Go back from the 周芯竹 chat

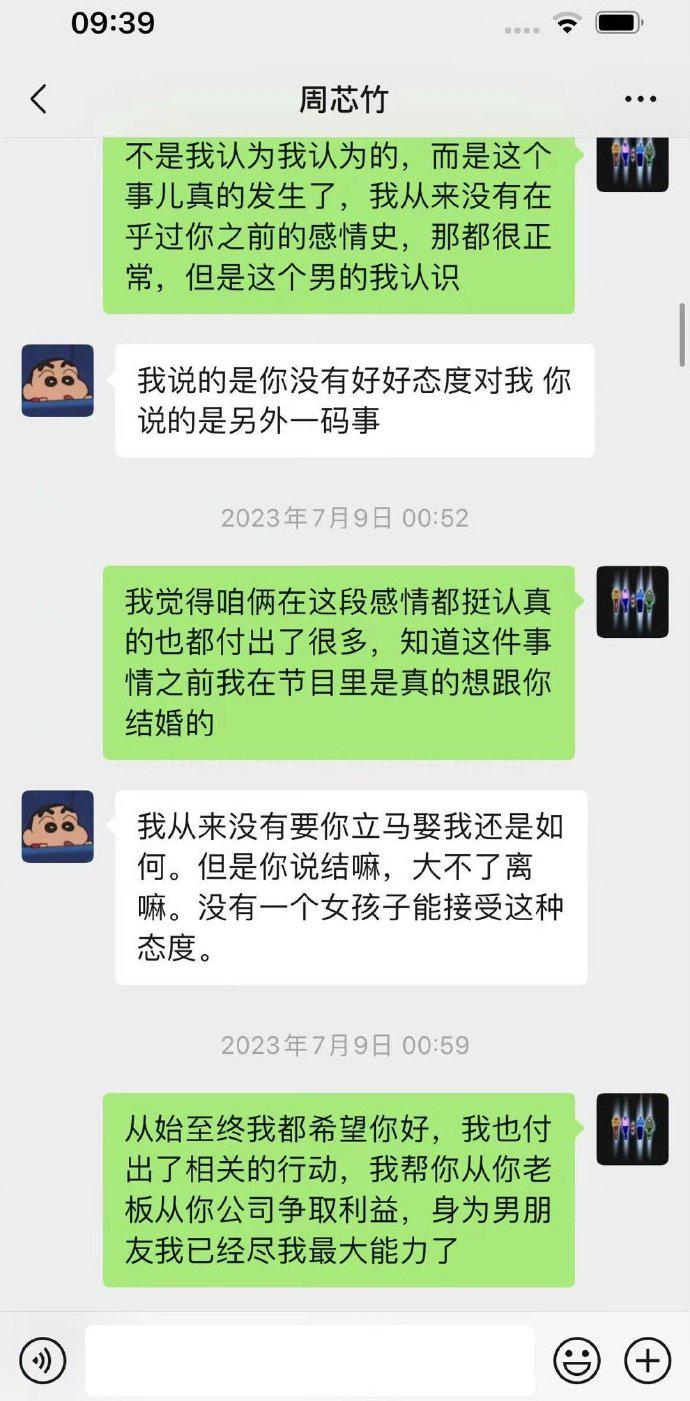pyautogui.click(x=38, y=99)
